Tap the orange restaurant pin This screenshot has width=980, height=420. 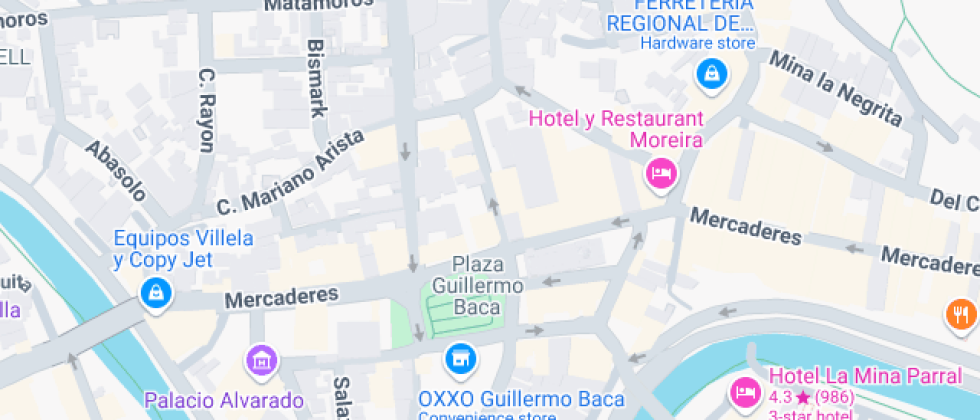pyautogui.click(x=960, y=317)
